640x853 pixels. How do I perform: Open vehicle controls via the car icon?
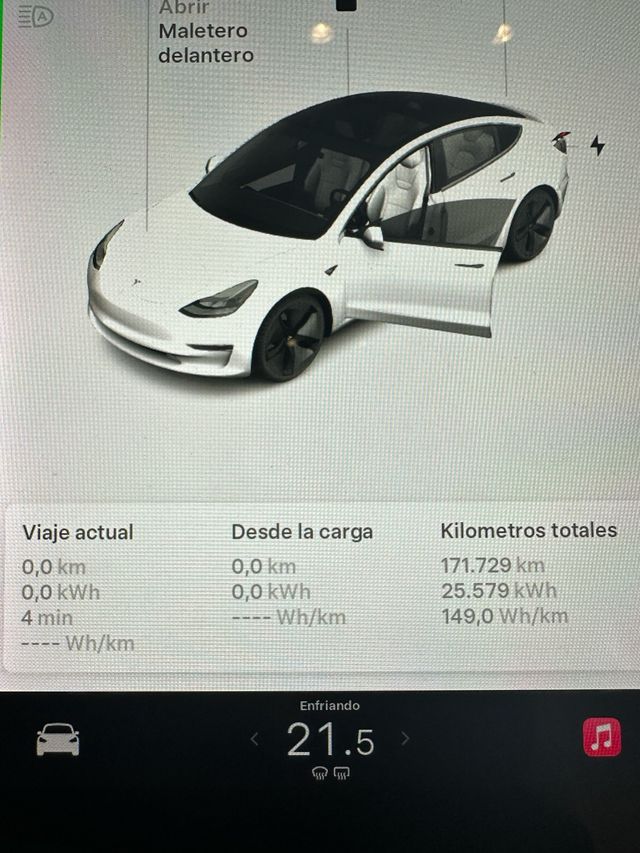click(x=57, y=741)
